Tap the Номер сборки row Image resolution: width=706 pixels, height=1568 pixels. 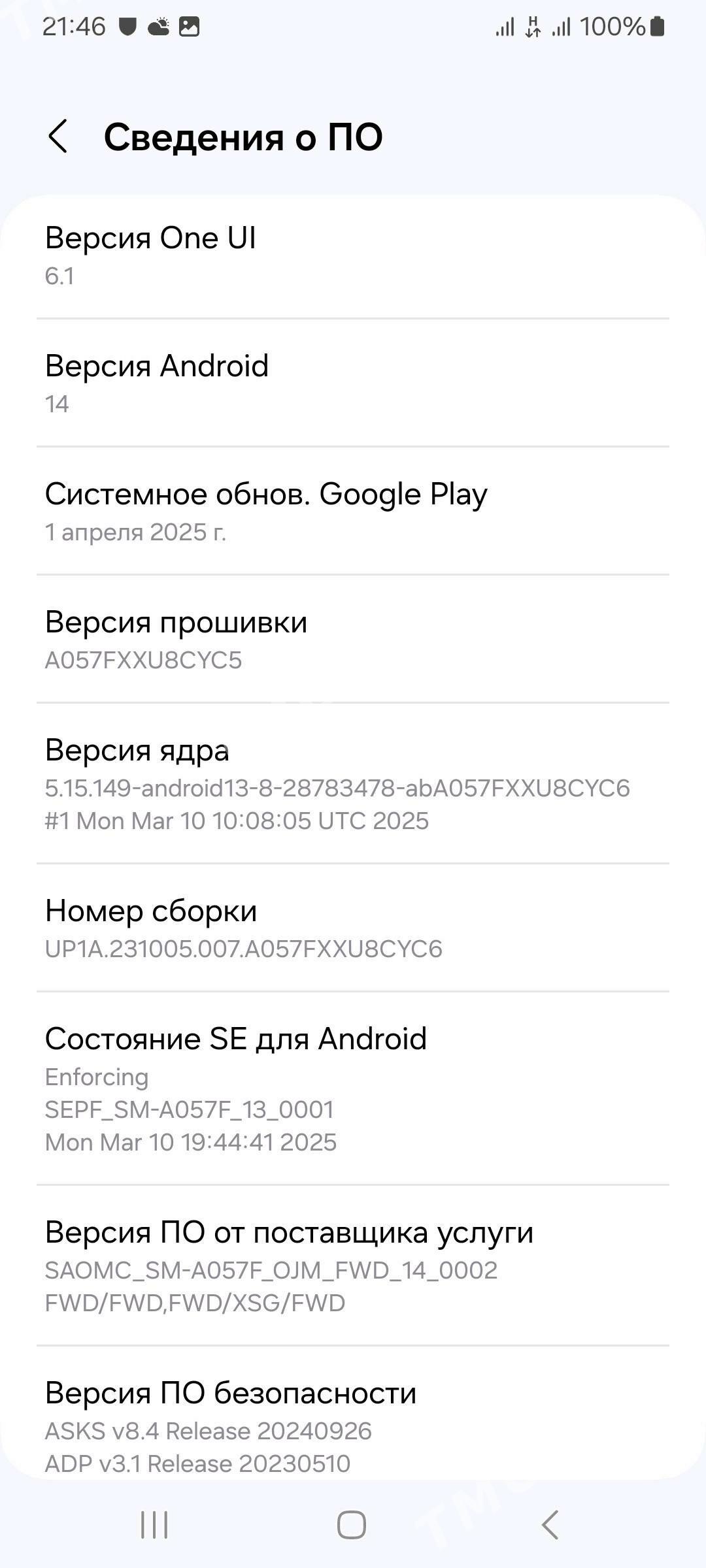[x=353, y=928]
